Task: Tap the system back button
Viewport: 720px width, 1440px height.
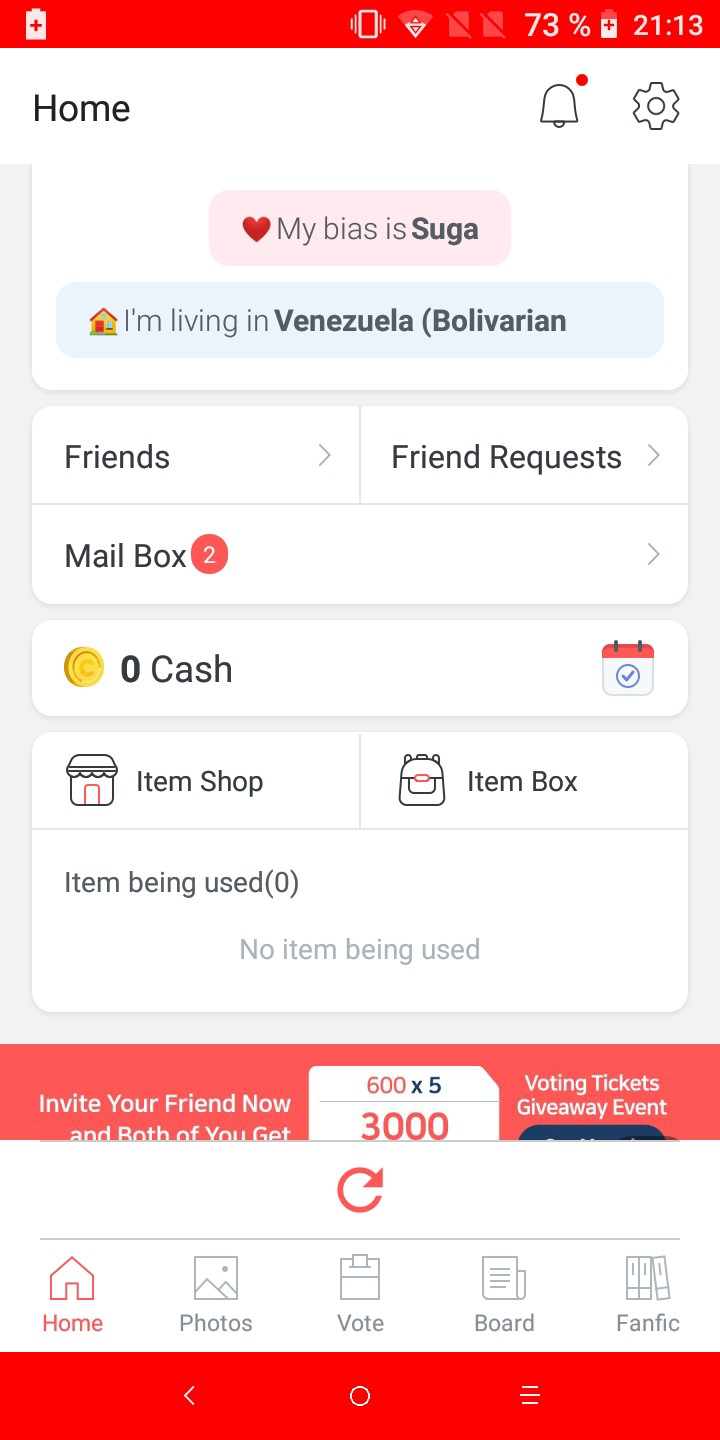Action: coord(190,1396)
